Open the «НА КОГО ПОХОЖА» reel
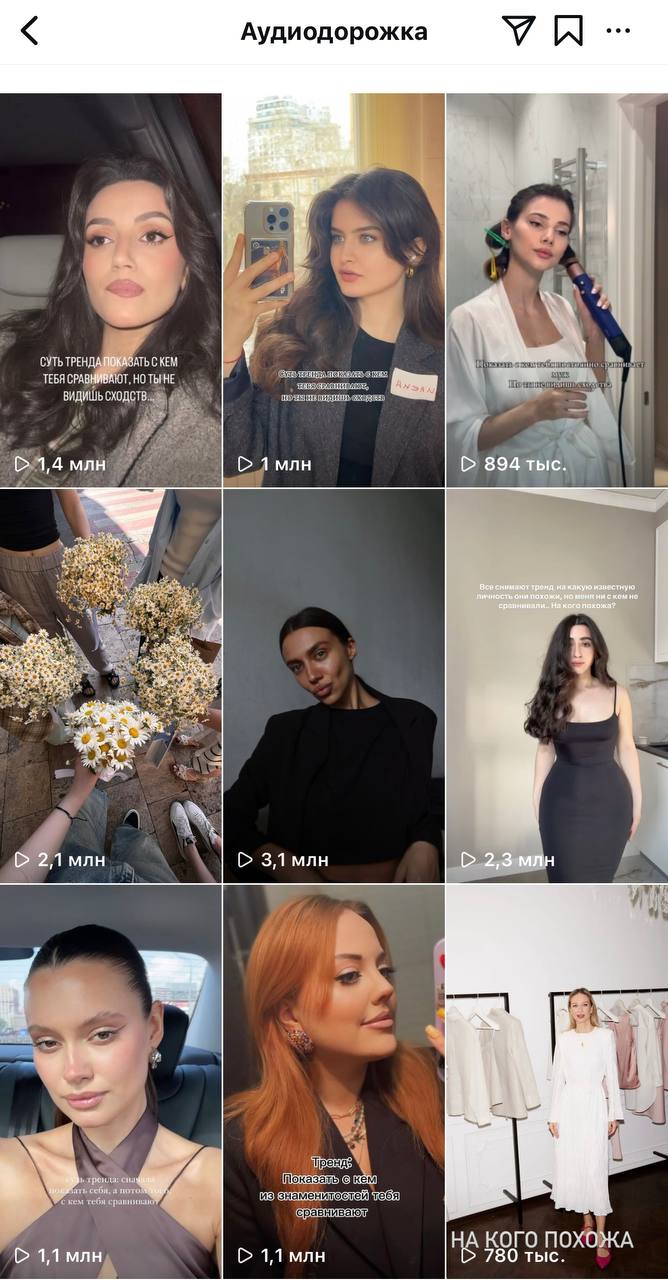Viewport: 668px width, 1280px height. 557,1082
